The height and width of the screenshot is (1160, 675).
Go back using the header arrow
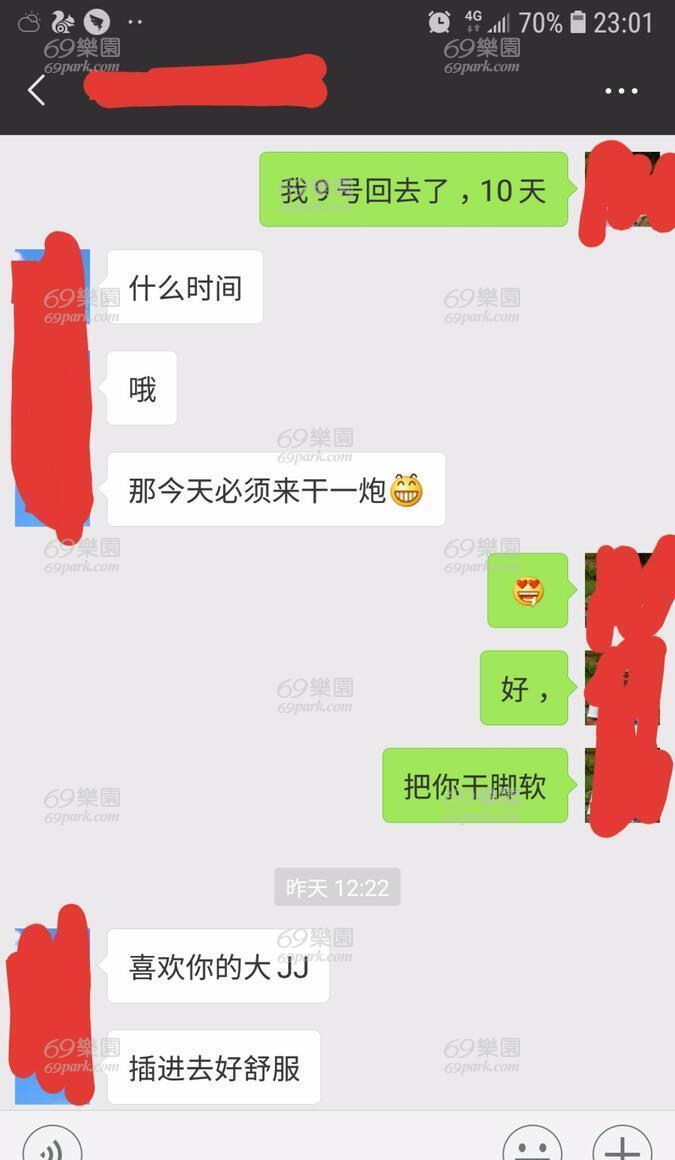click(x=36, y=91)
